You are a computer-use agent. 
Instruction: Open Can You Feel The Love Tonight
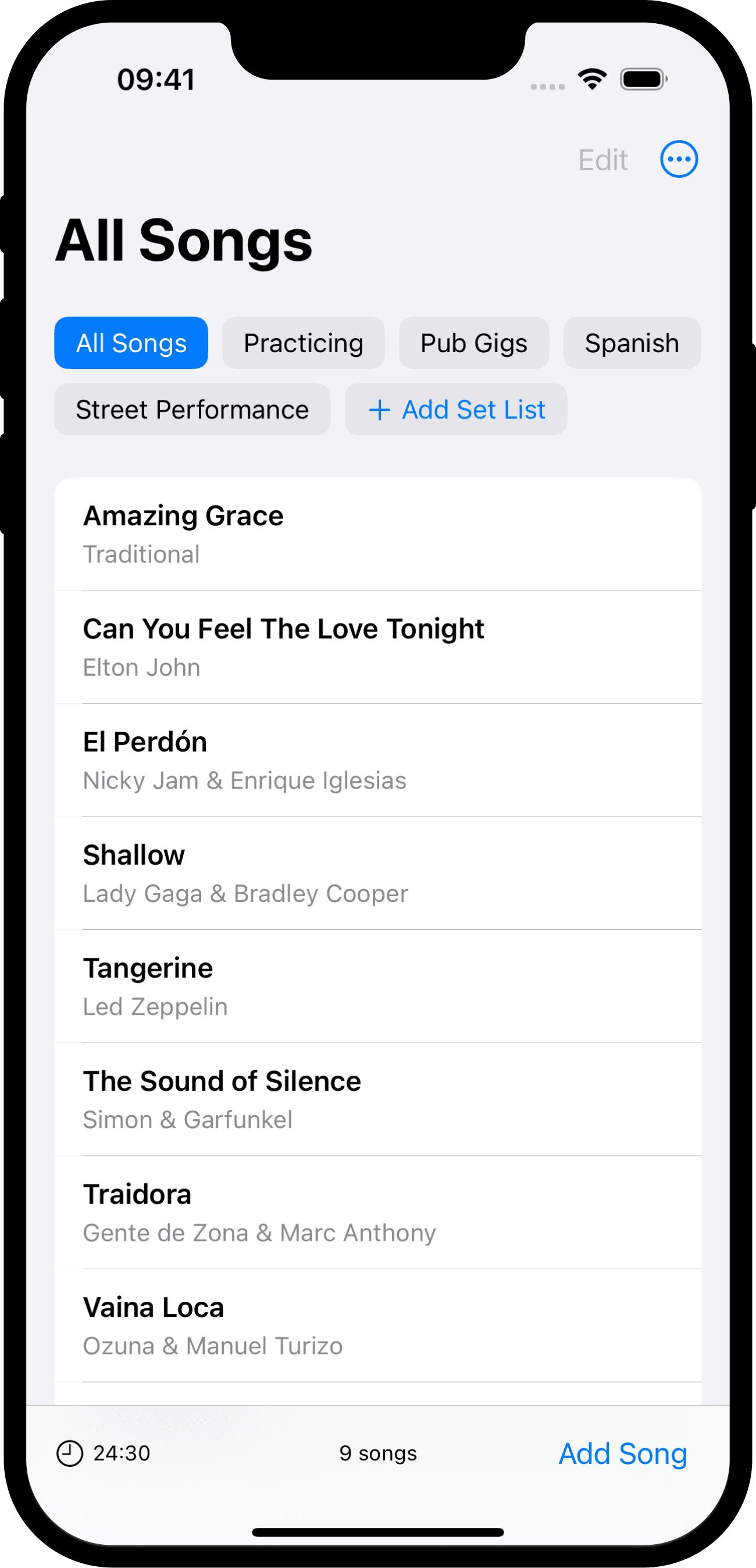click(377, 647)
